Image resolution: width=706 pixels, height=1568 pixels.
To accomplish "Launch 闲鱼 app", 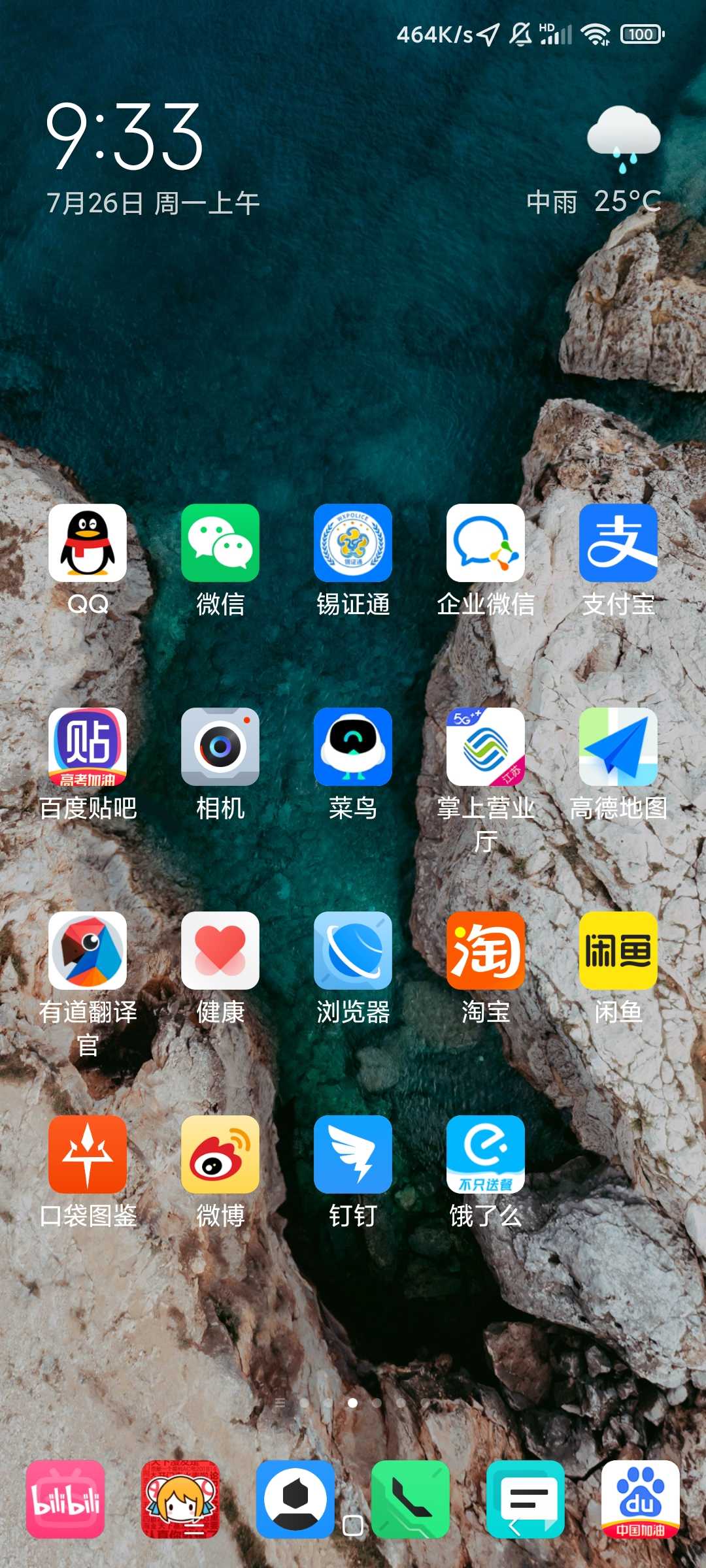I will [618, 951].
